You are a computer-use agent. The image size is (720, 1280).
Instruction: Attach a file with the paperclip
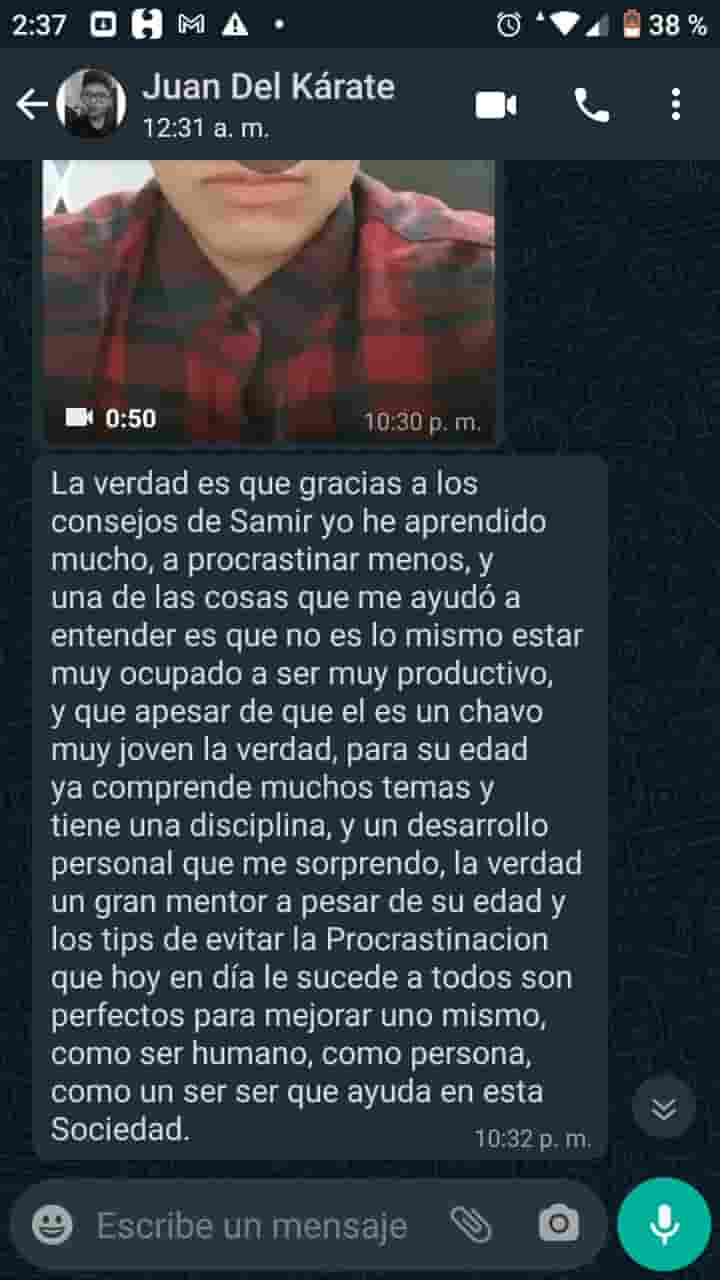coord(471,1224)
